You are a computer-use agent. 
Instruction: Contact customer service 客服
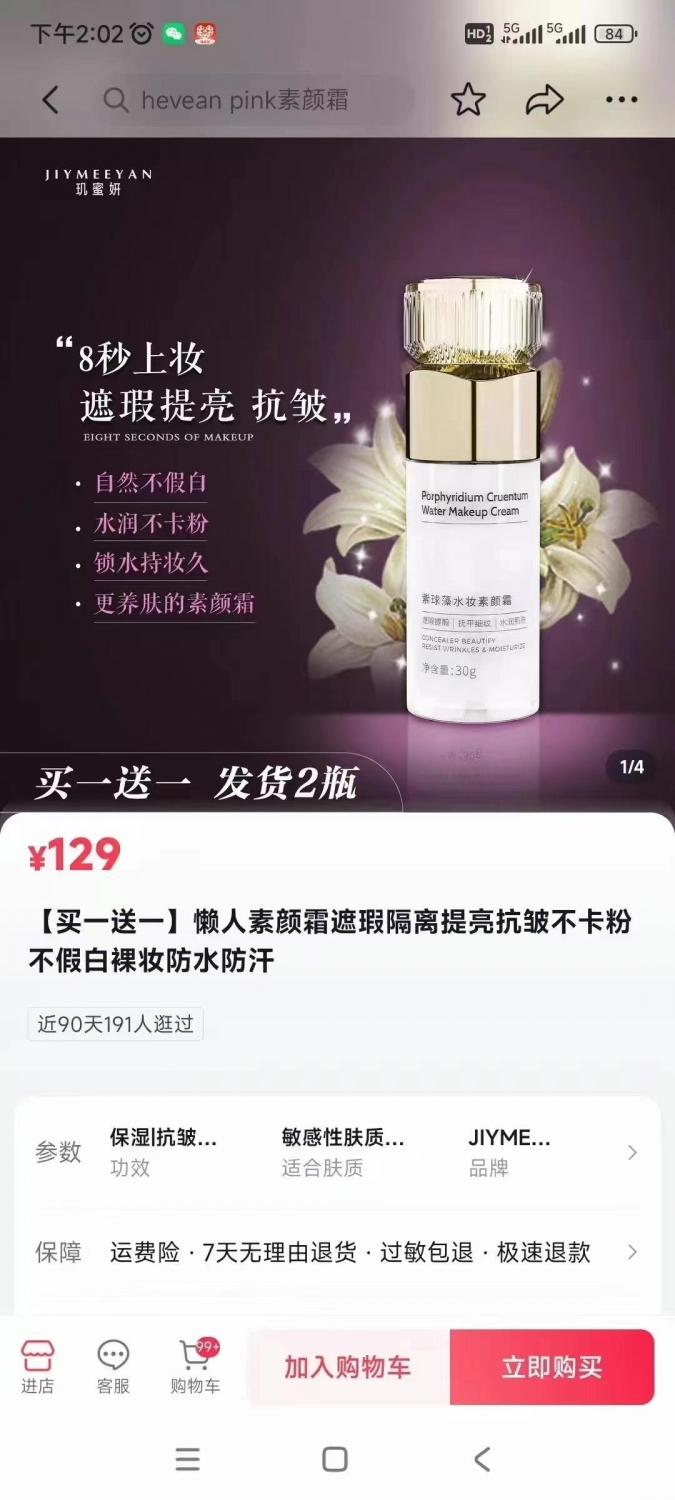113,1367
